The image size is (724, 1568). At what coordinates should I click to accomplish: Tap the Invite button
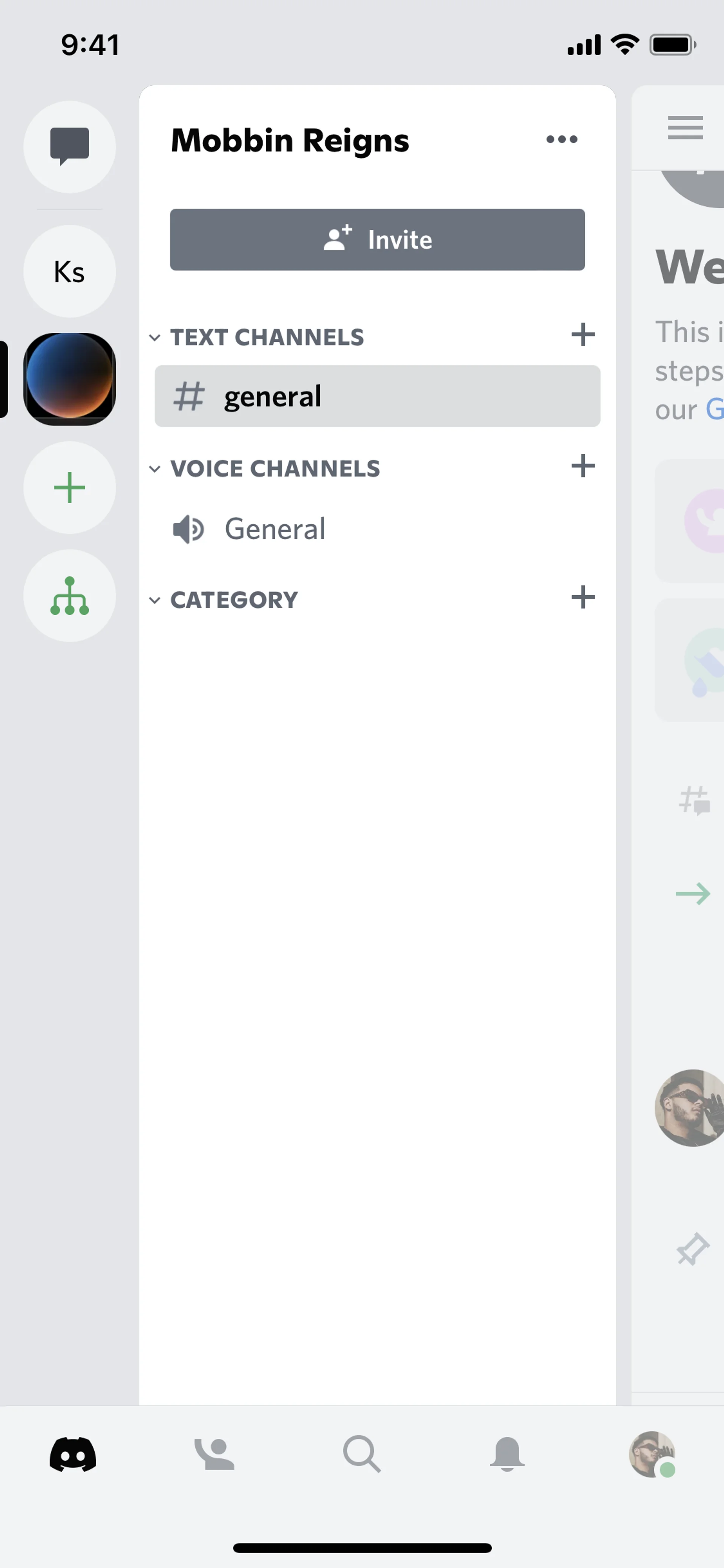tap(377, 239)
